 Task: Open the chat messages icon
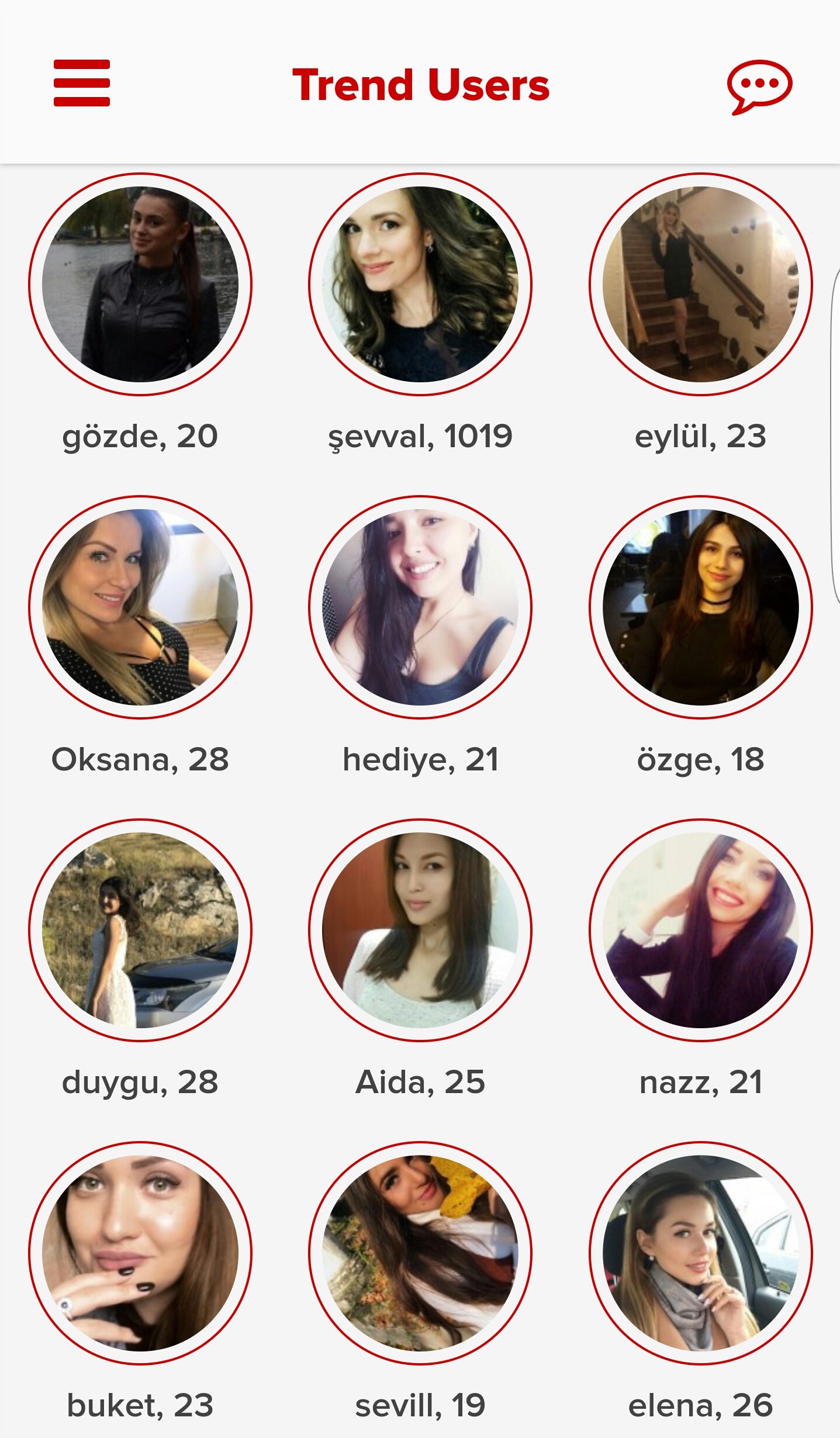point(759,86)
